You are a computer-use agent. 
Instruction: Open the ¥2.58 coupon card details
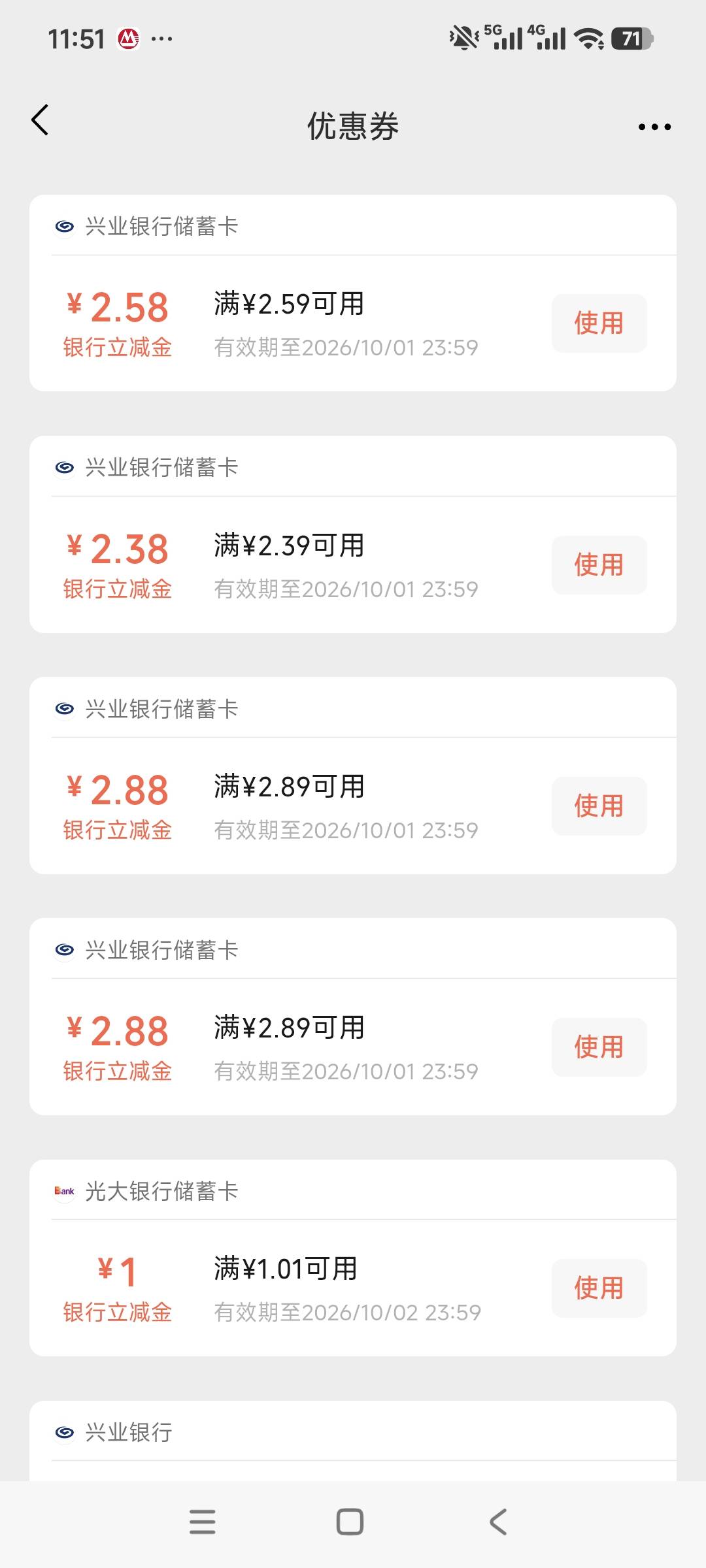coord(353,293)
